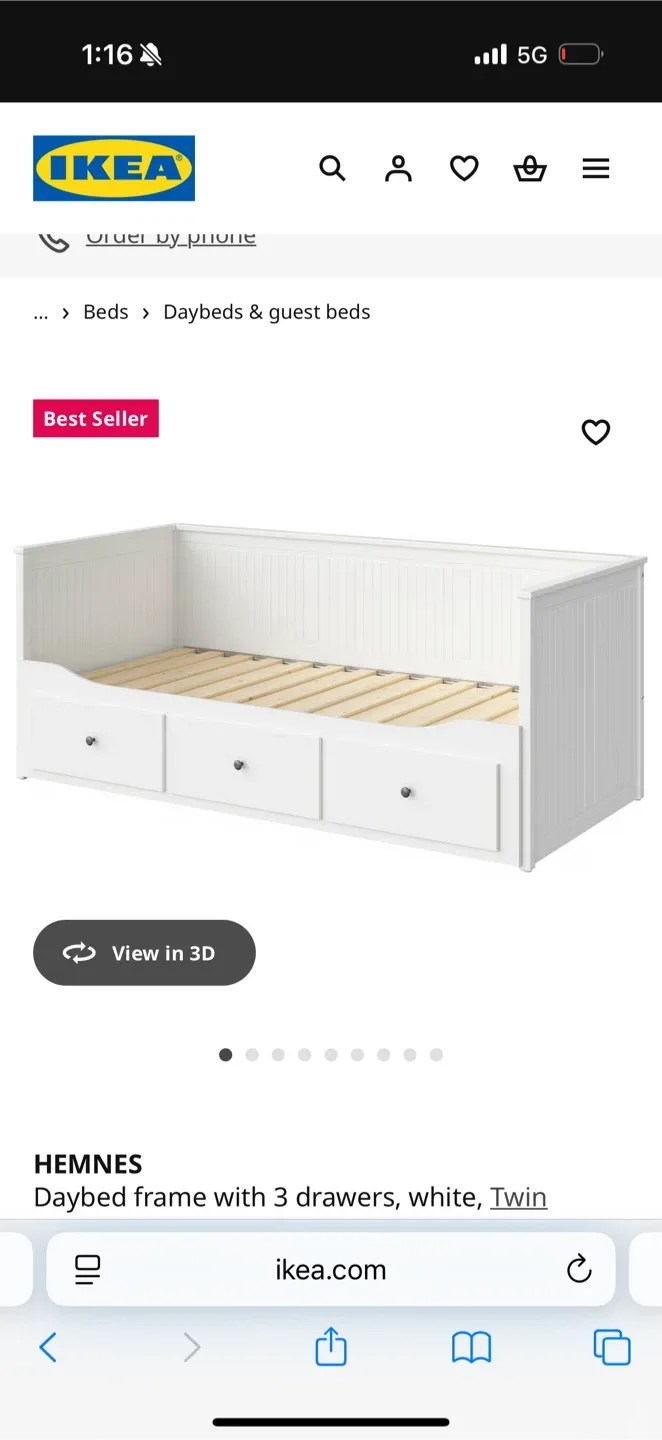Tap the Order by phone link

pyautogui.click(x=170, y=238)
